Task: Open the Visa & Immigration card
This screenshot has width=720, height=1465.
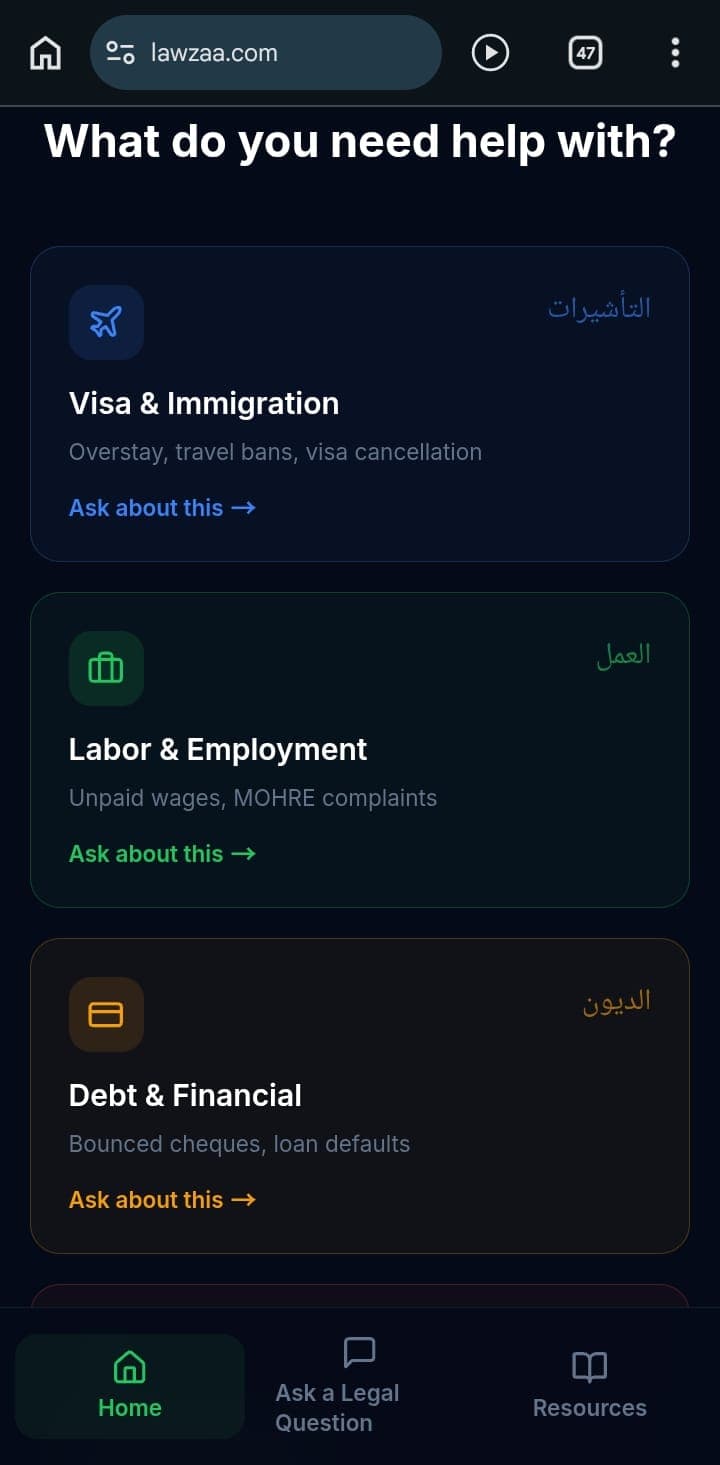Action: tap(360, 403)
